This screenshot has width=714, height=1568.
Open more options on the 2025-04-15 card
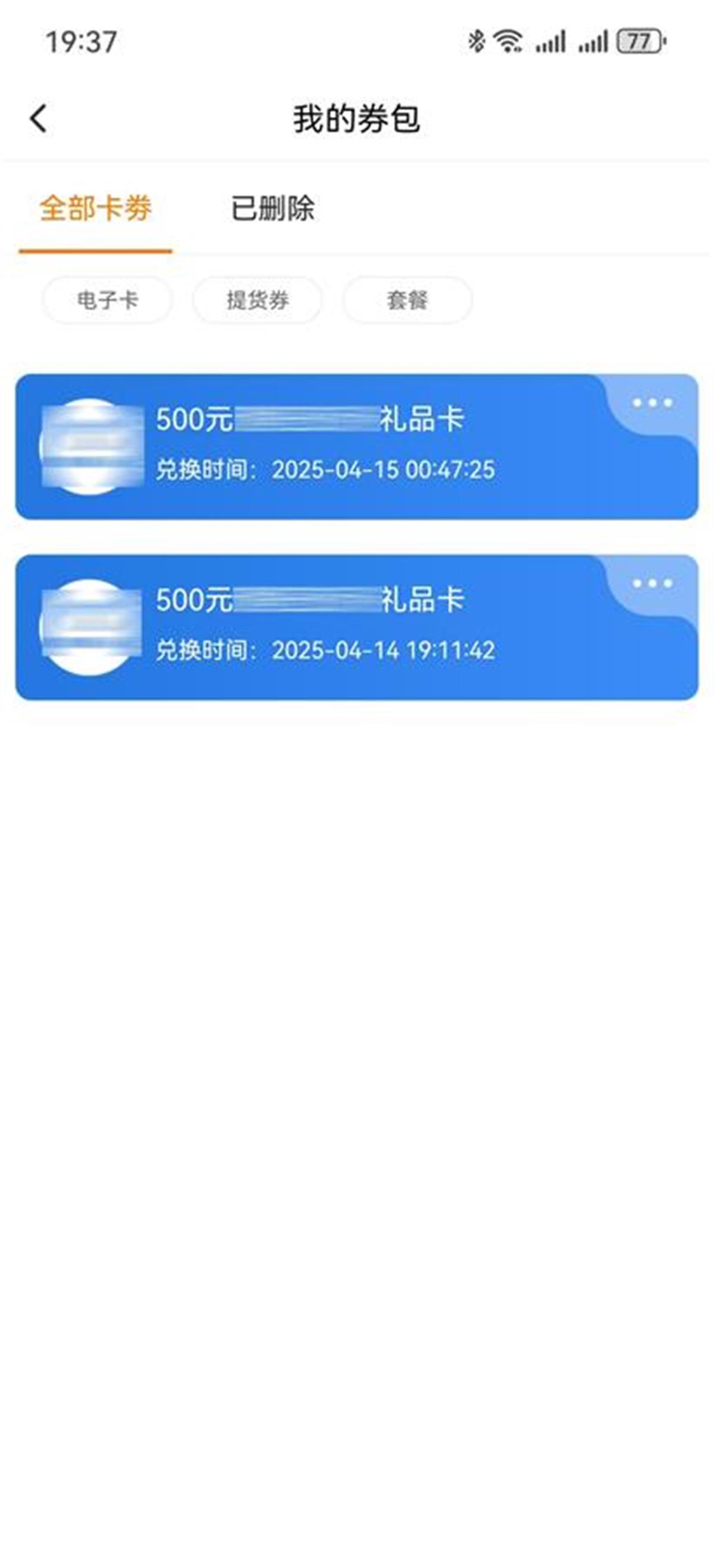tap(652, 403)
